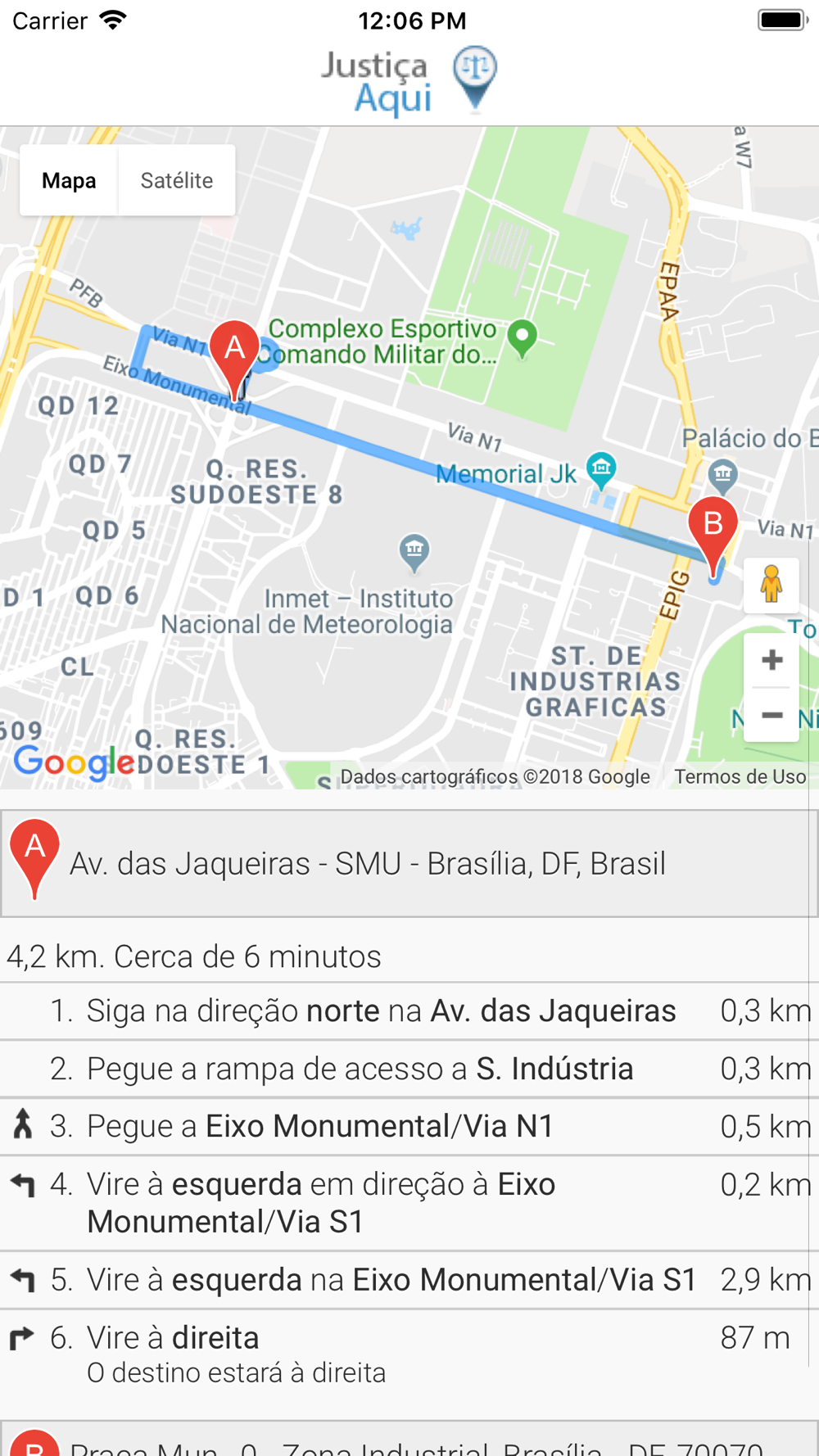
Task: Open the Inmet Instituto Nacional marker
Action: [414, 554]
